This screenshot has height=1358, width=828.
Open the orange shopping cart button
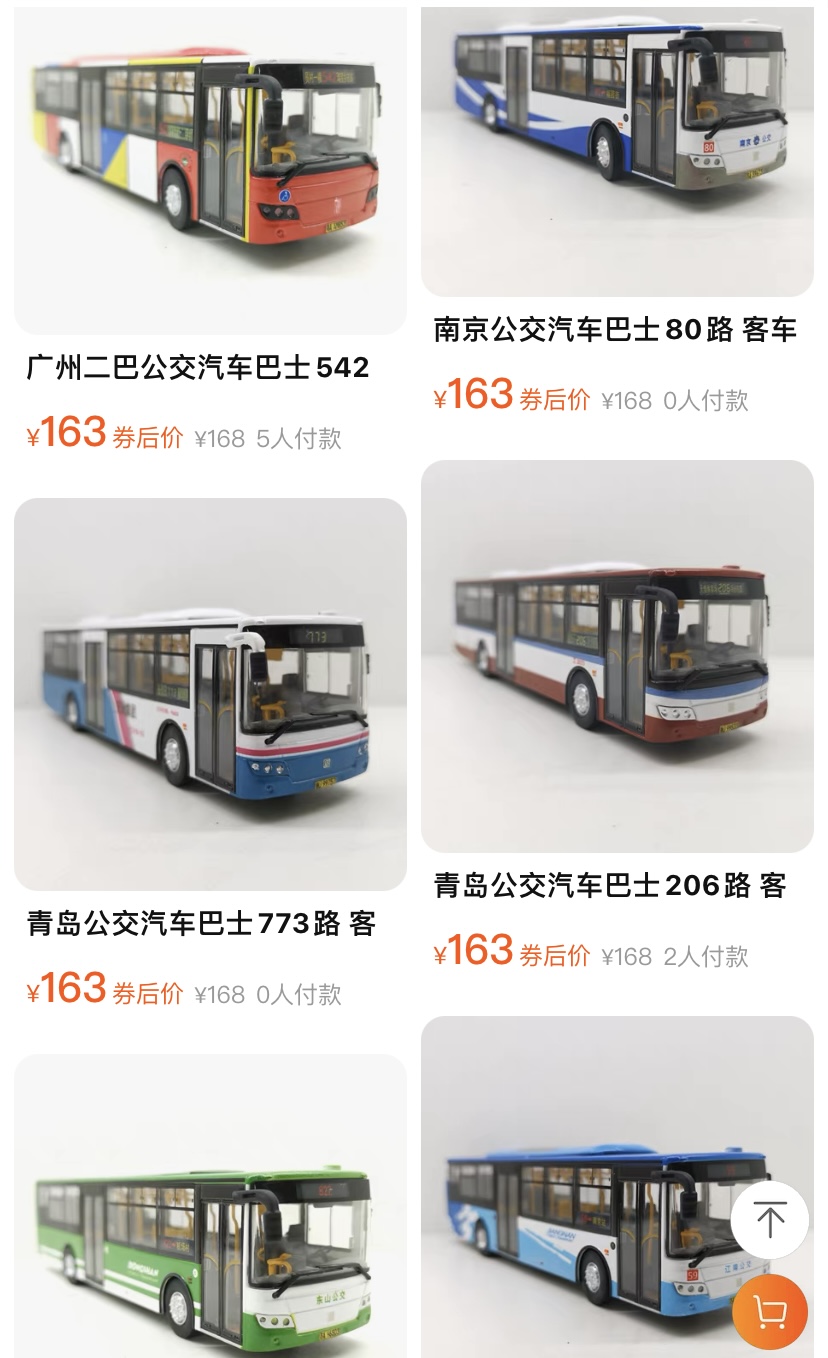[x=769, y=1311]
